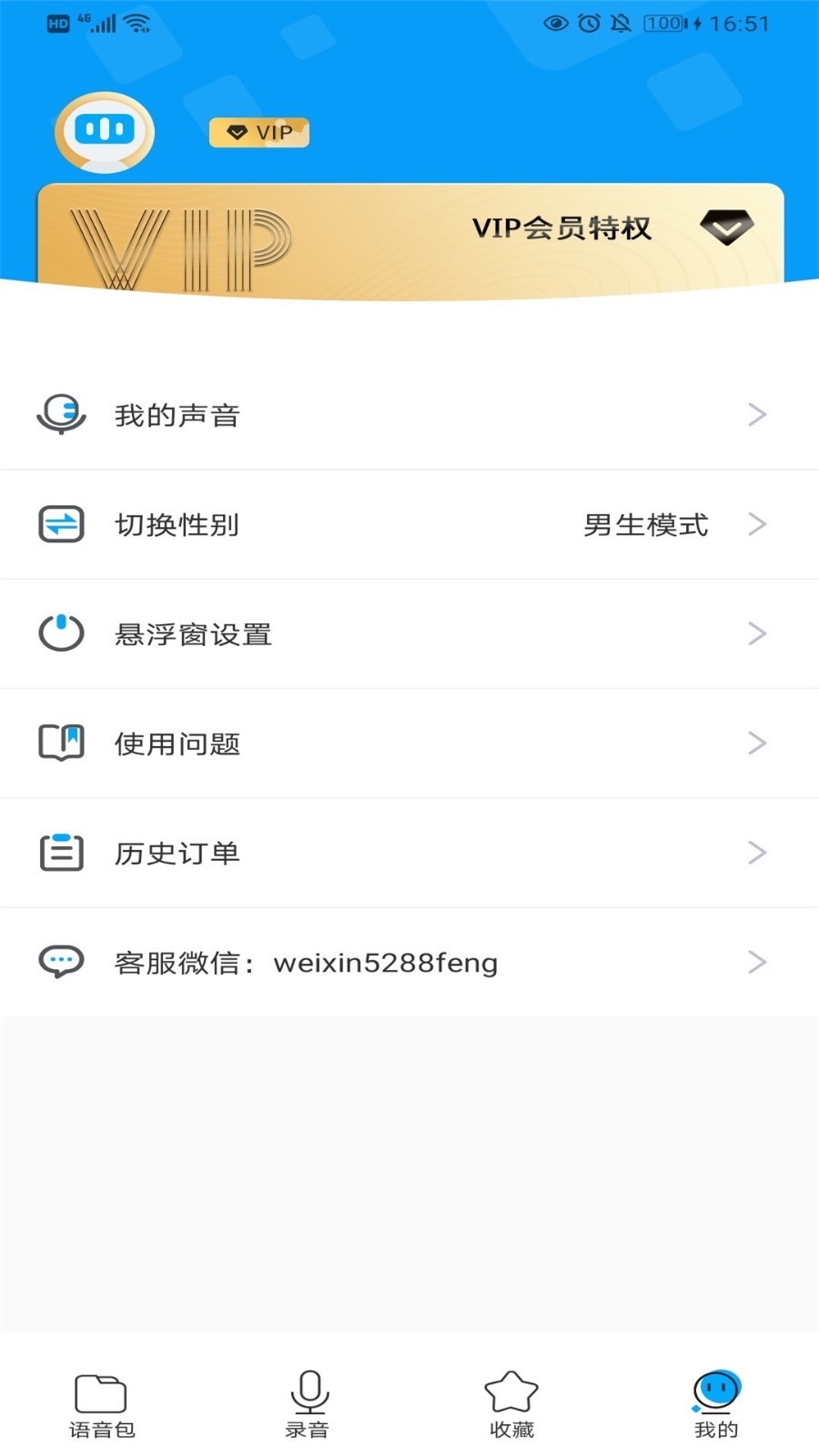Viewport: 819px width, 1456px height.
Task: Switch to the 语音包 tab
Action: tap(102, 1405)
